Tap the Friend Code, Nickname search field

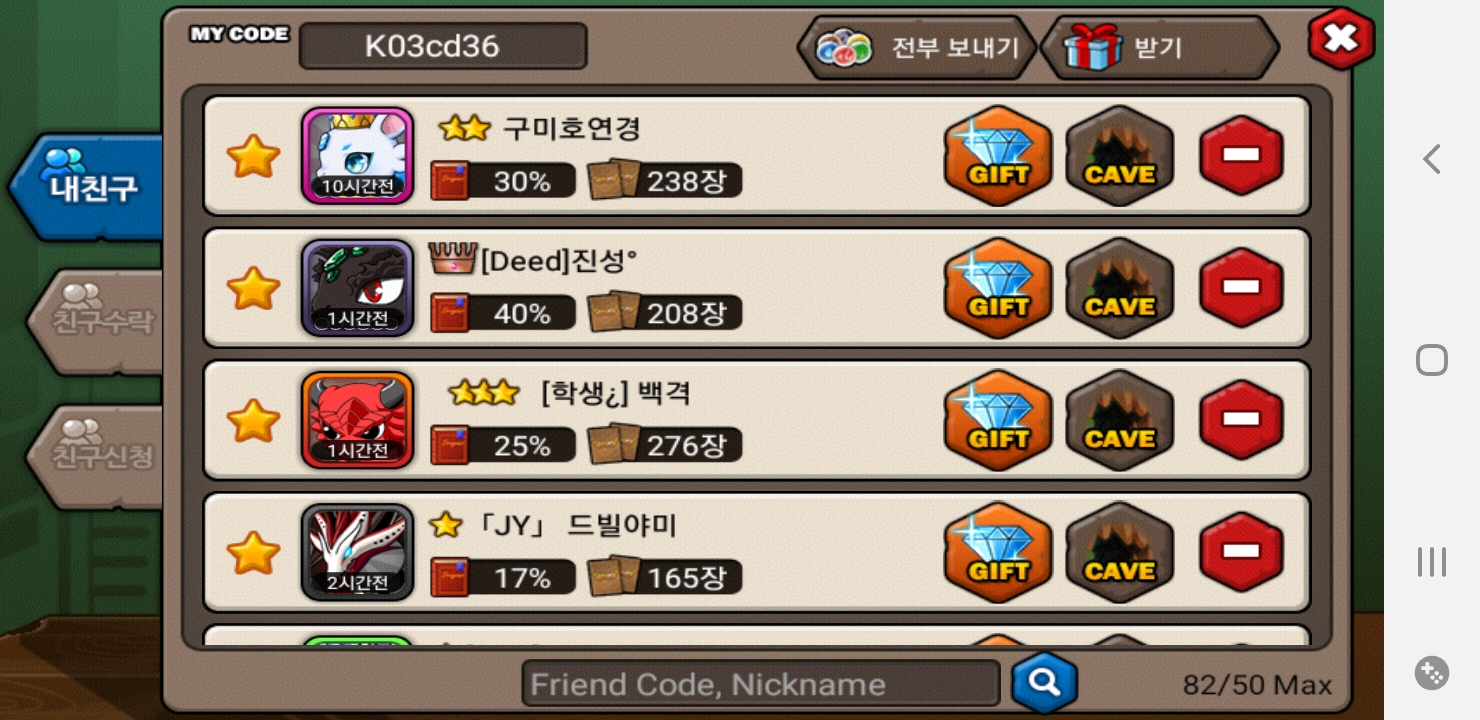(x=760, y=684)
